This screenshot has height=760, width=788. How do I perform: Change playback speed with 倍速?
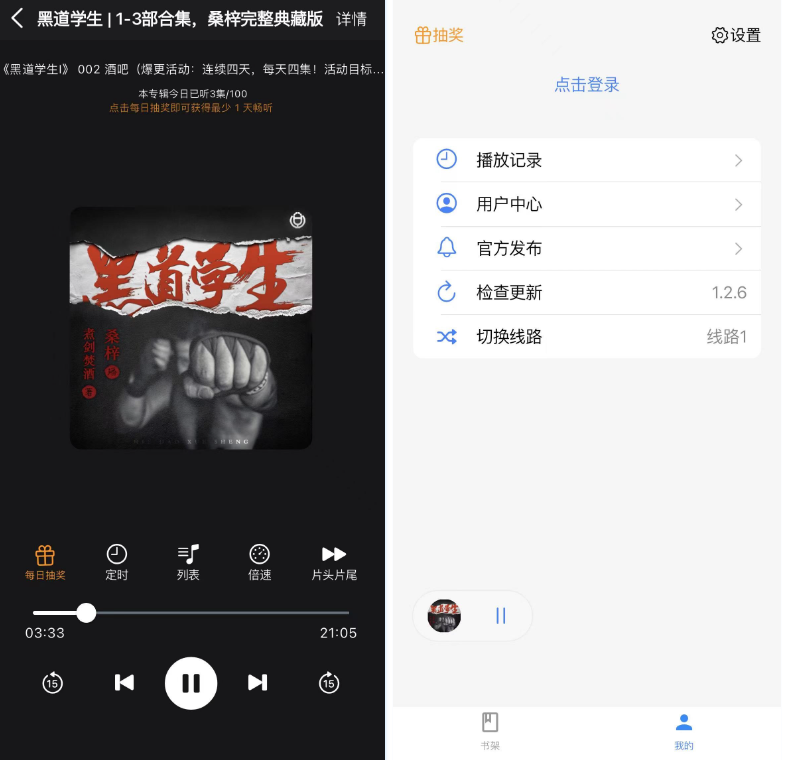click(x=260, y=562)
